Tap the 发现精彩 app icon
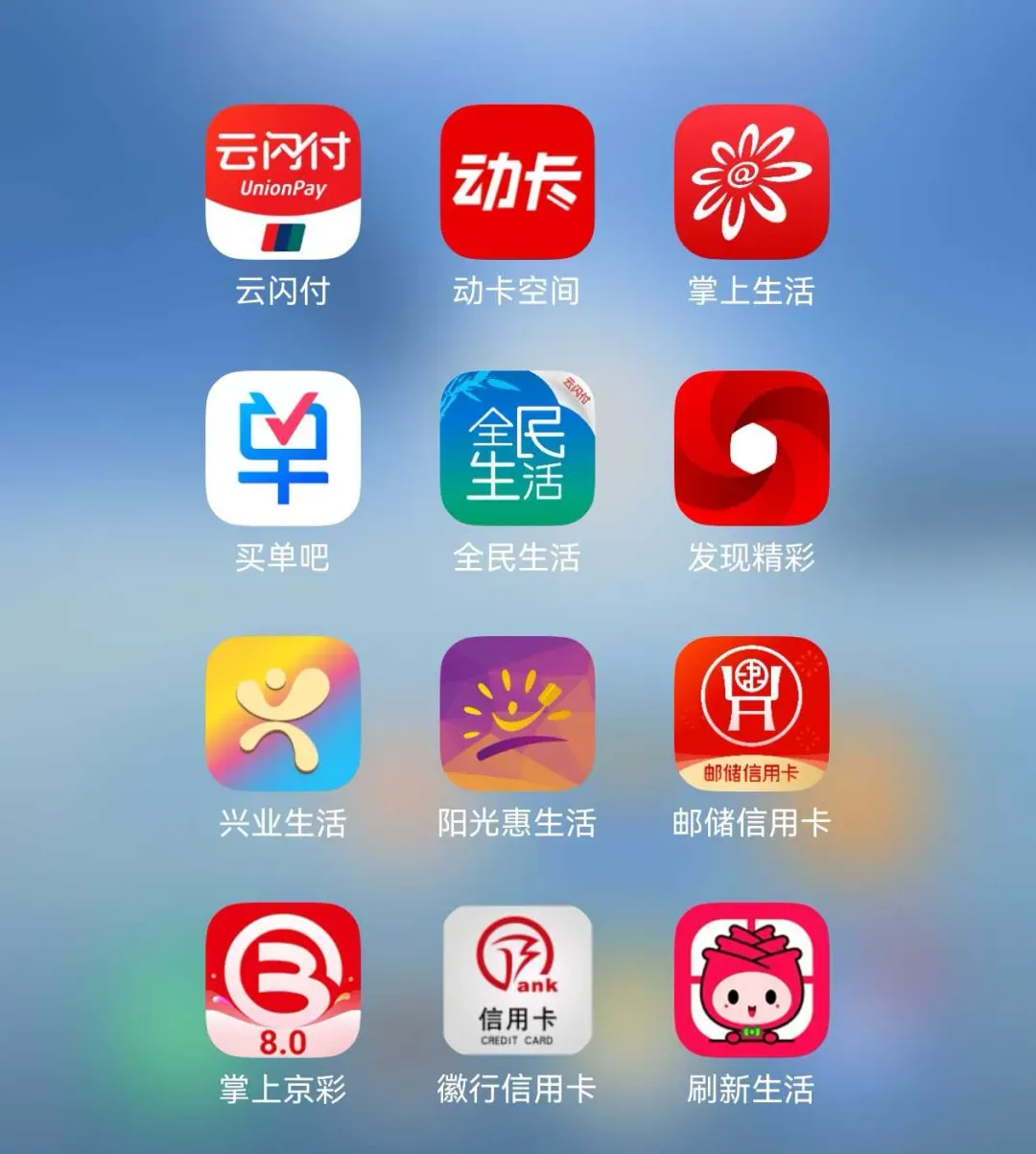Screen dimensions: 1036x1154 point(751,448)
